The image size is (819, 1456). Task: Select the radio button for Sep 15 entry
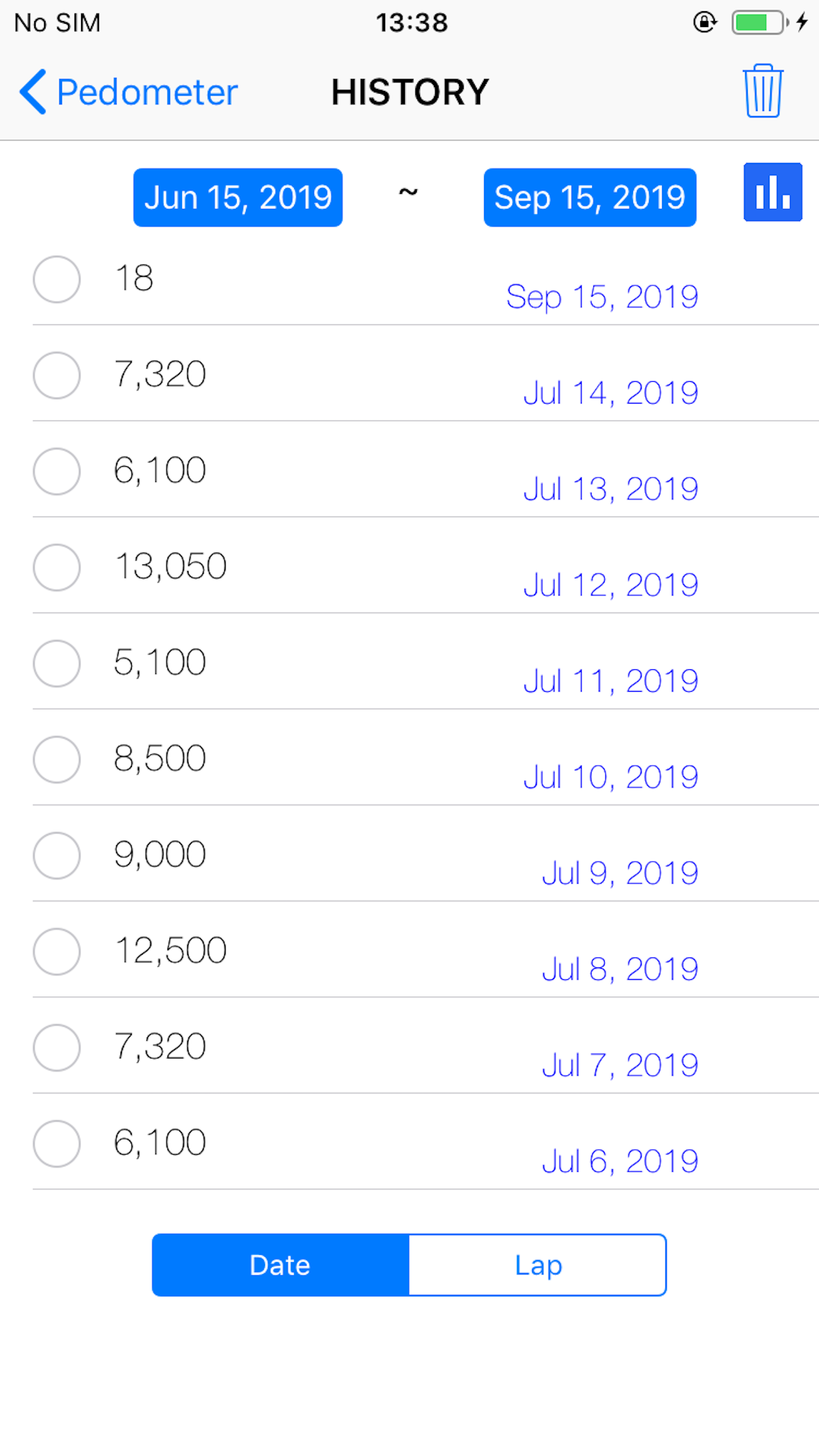click(57, 280)
